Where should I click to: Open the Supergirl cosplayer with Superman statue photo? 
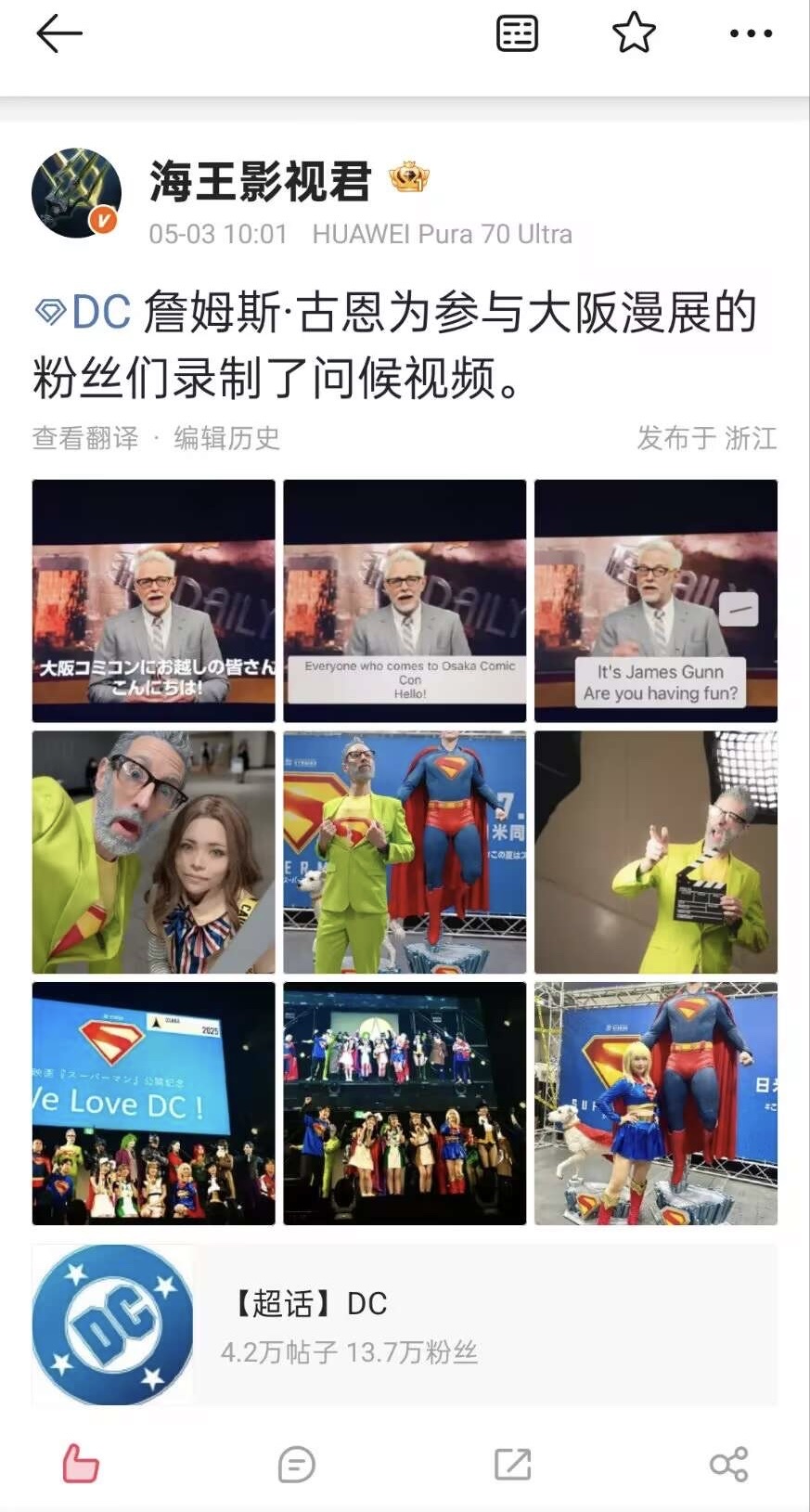pos(656,1104)
